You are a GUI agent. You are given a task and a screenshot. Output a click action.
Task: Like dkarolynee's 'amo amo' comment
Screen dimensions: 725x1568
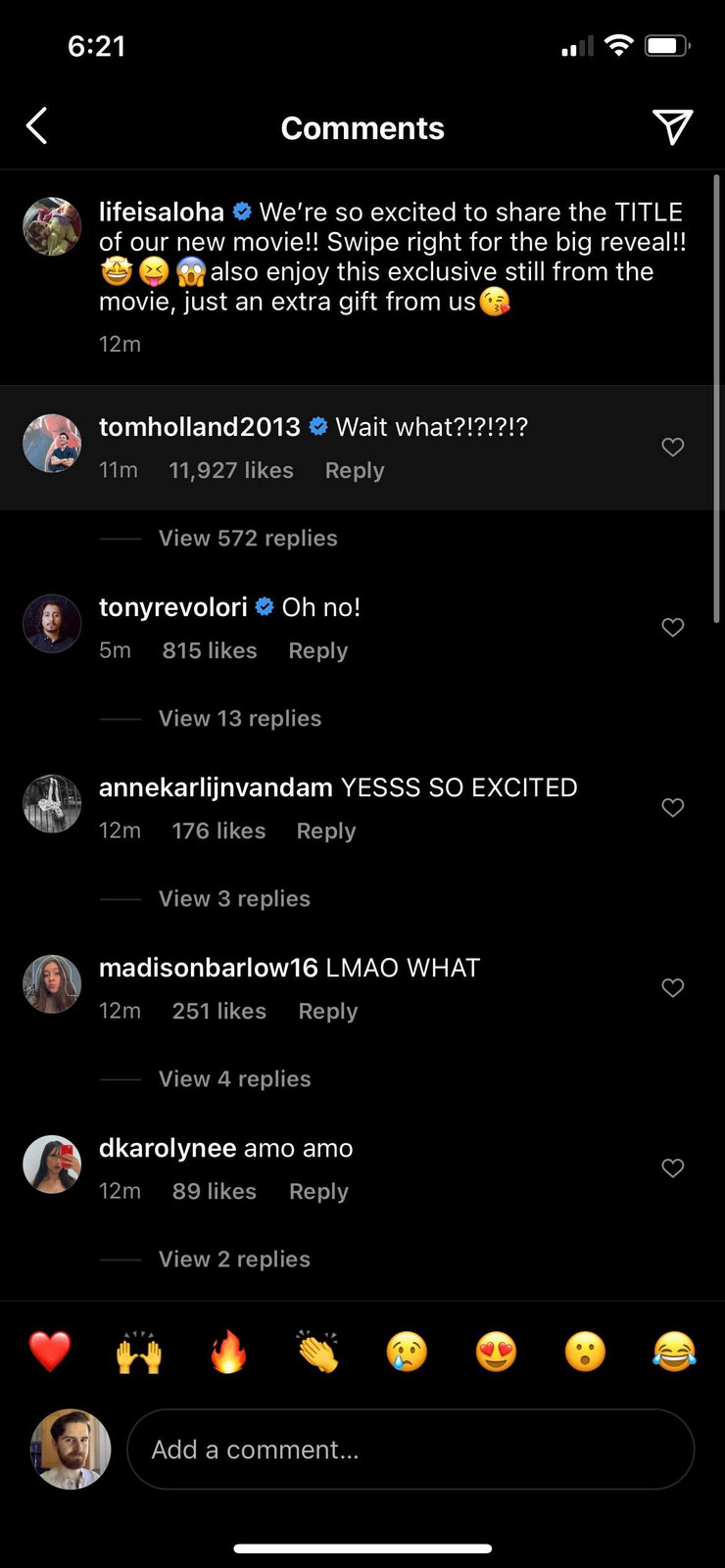(672, 1168)
